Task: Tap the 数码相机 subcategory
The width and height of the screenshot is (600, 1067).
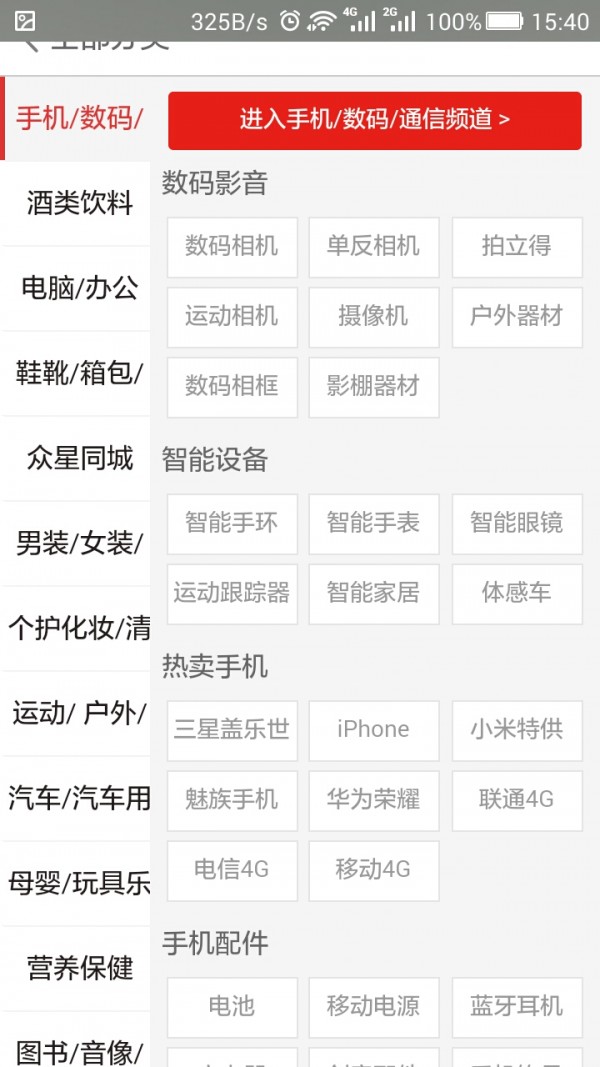Action: coord(232,247)
